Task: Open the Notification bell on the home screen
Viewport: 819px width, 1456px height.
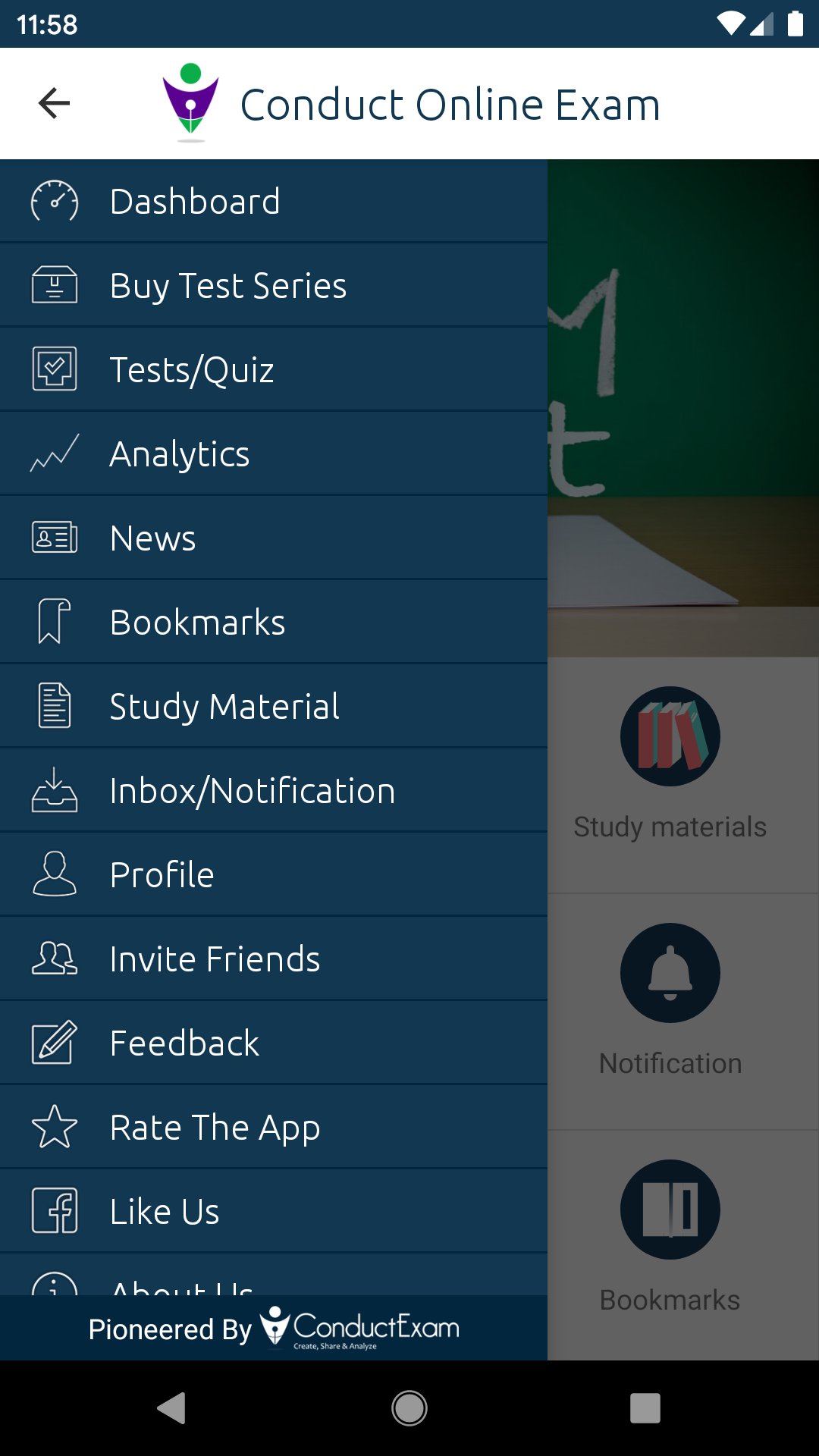Action: [670, 973]
